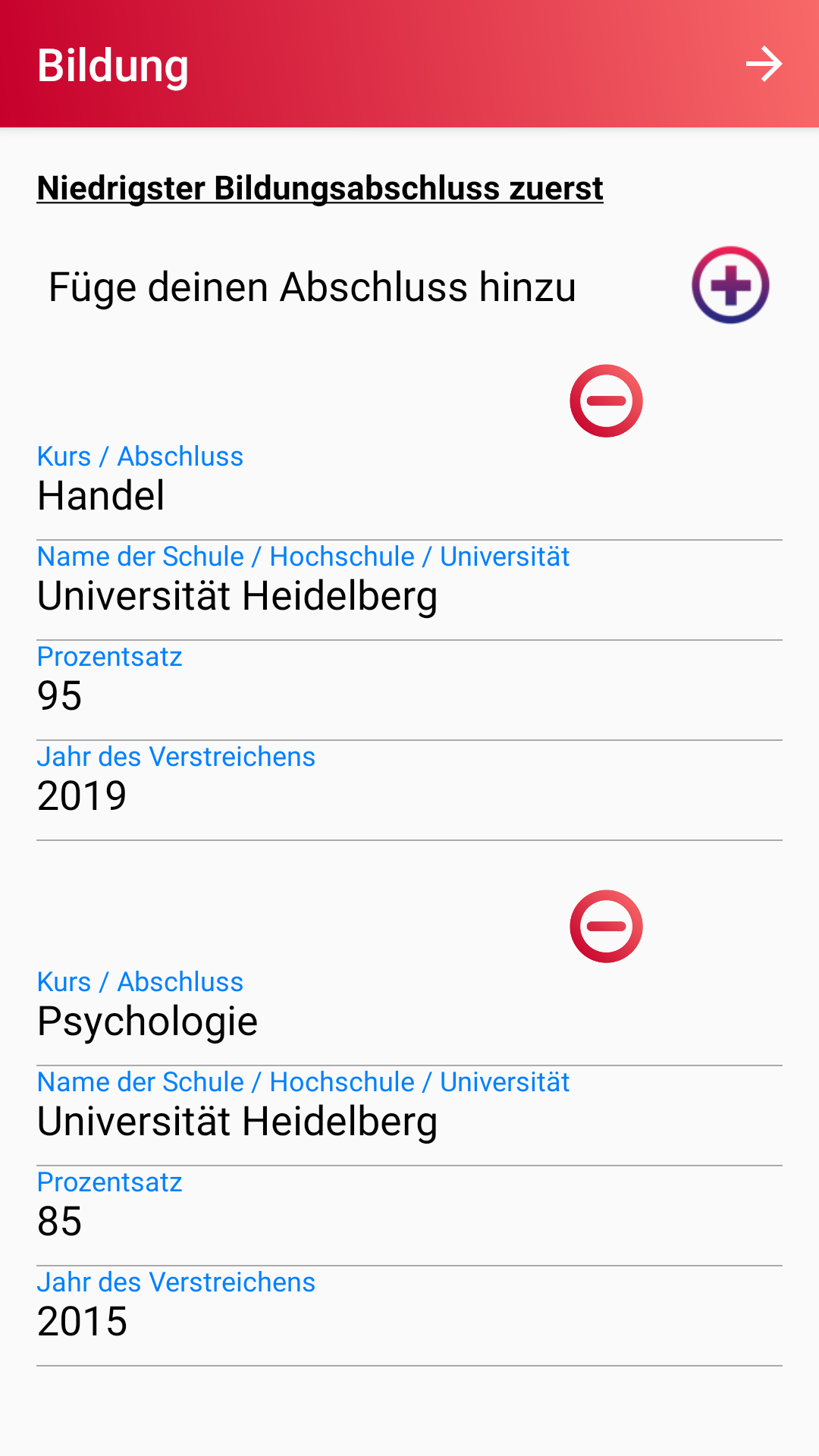Remove the Psychologie education entry
Screen dimensions: 819x1456
pyautogui.click(x=606, y=927)
